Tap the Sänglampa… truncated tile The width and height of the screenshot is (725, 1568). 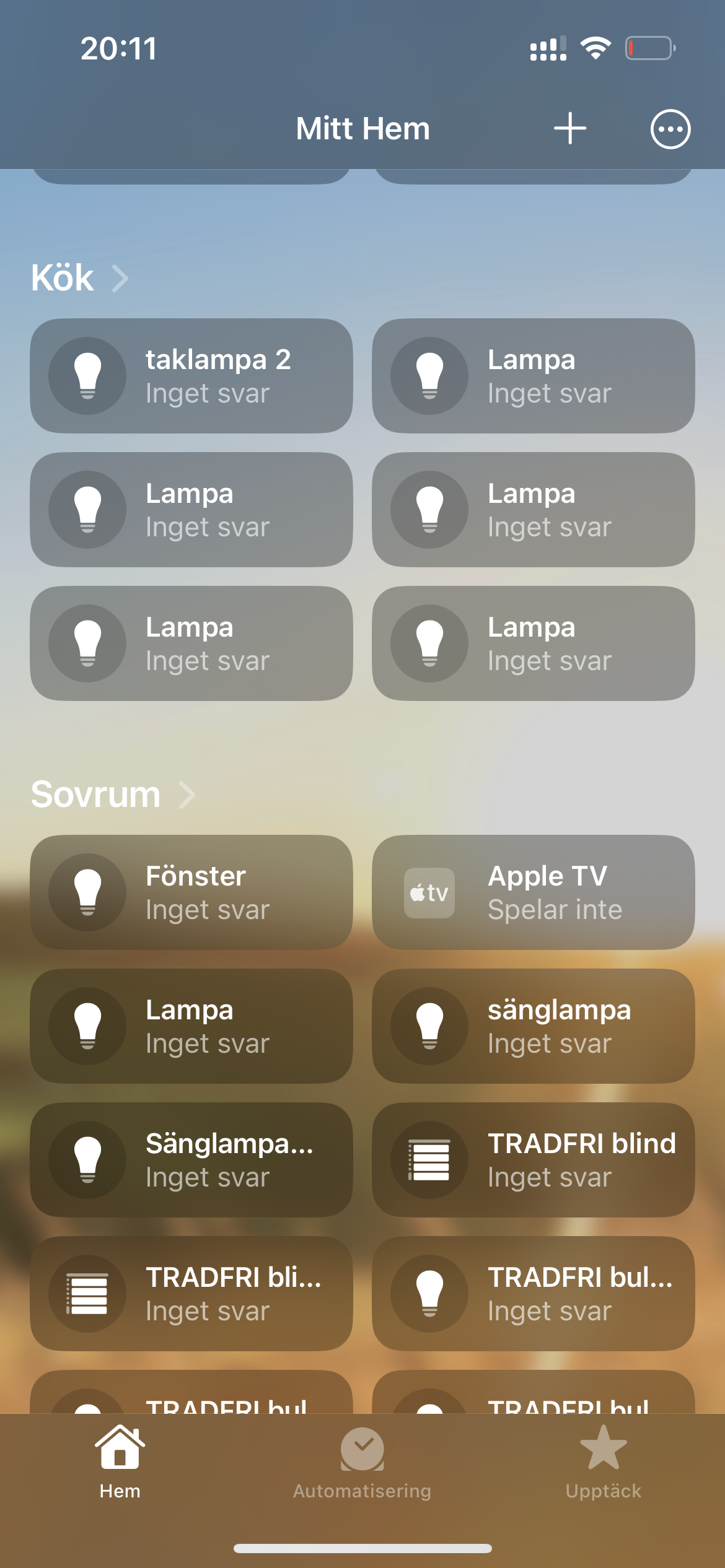191,1160
